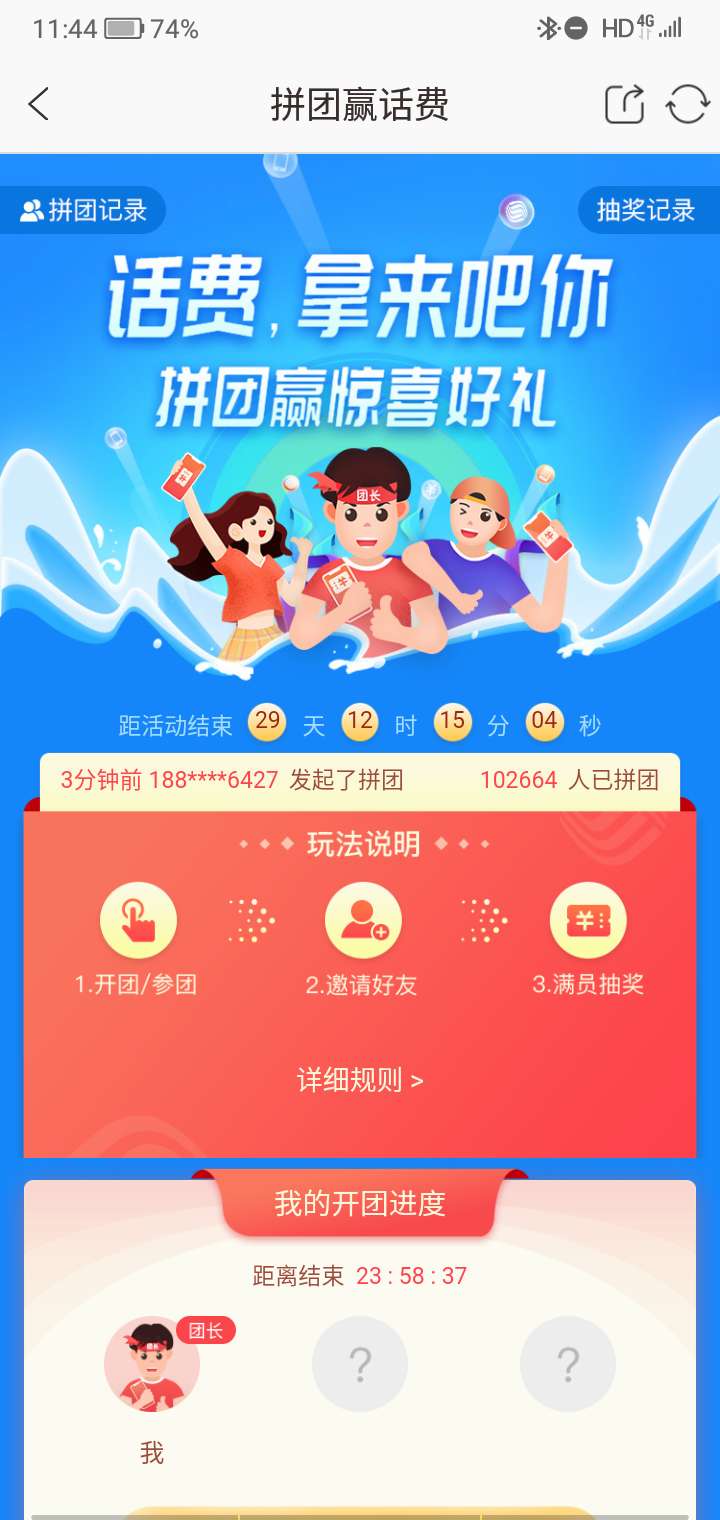
Task: Share this group-buy activity
Action: coord(624,104)
